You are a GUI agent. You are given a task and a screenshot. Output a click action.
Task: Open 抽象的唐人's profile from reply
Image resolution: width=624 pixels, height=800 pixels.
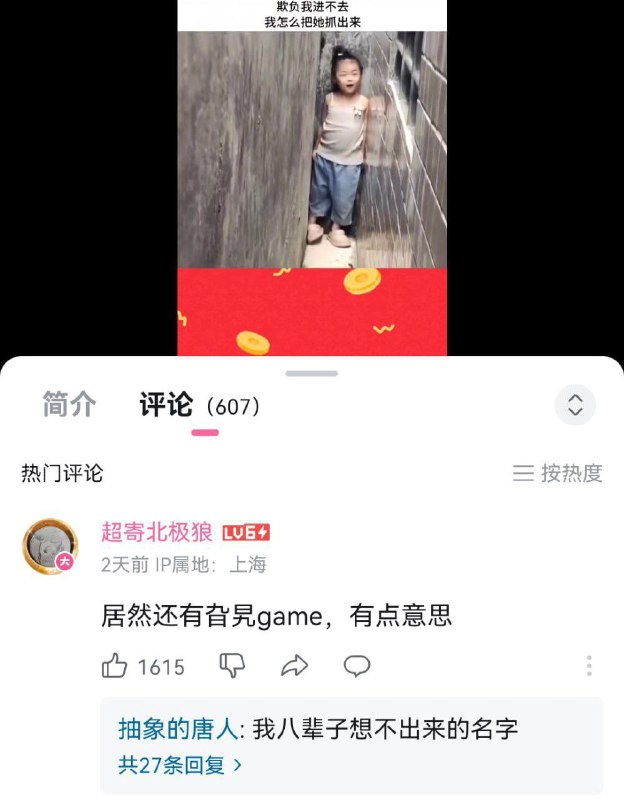click(179, 729)
